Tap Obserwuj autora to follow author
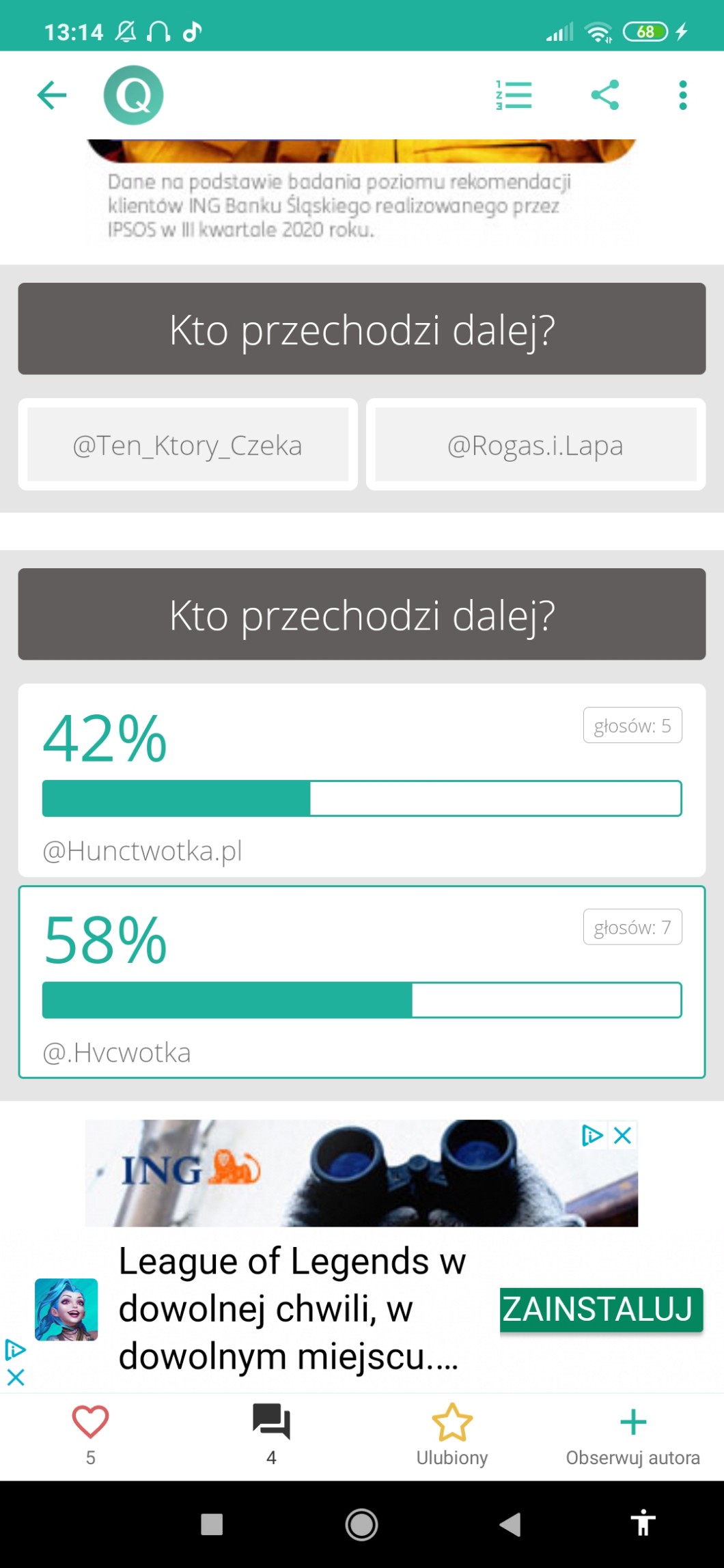724x1568 pixels. click(633, 1435)
